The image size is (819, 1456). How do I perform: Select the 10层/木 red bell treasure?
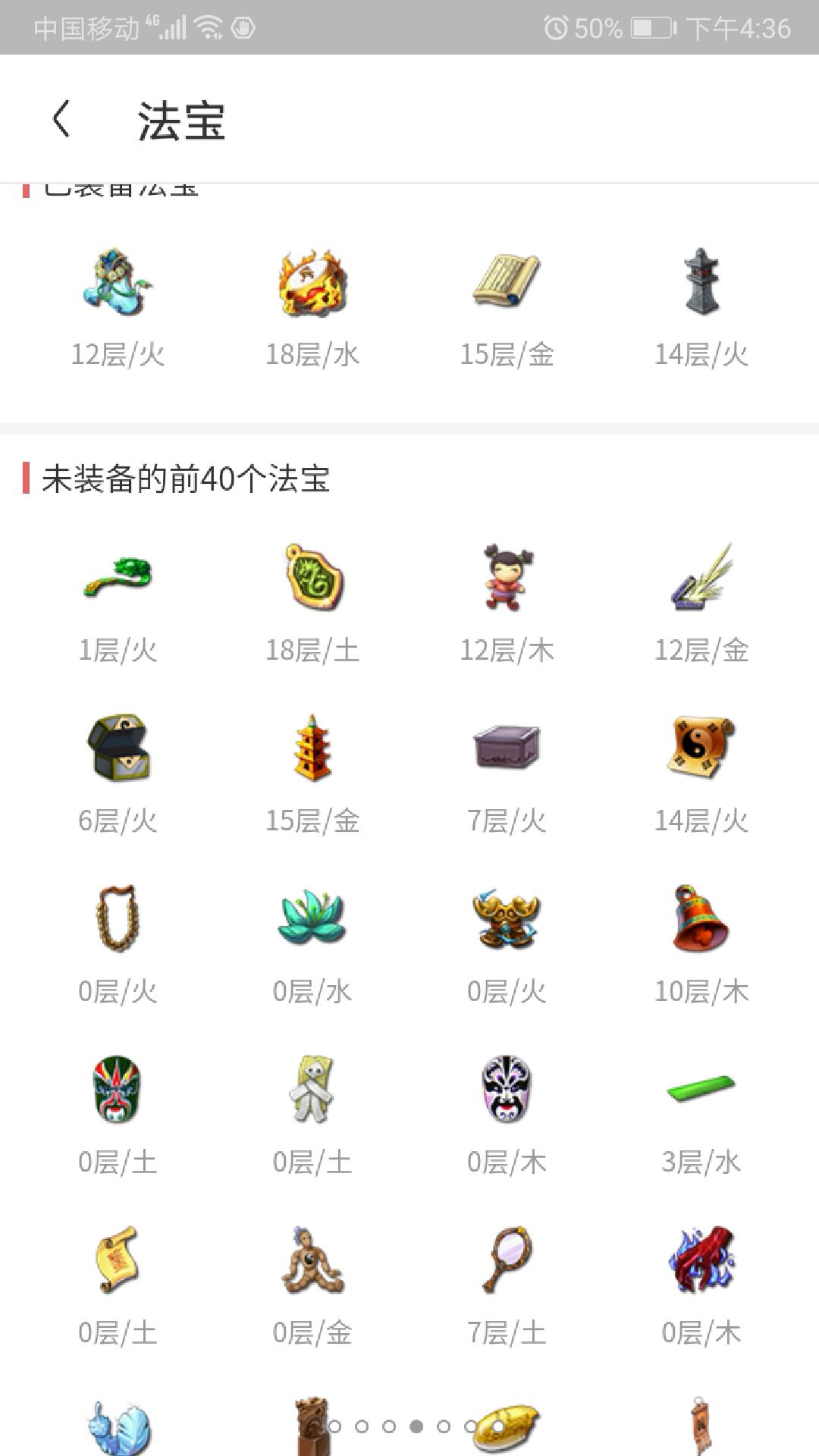[701, 919]
